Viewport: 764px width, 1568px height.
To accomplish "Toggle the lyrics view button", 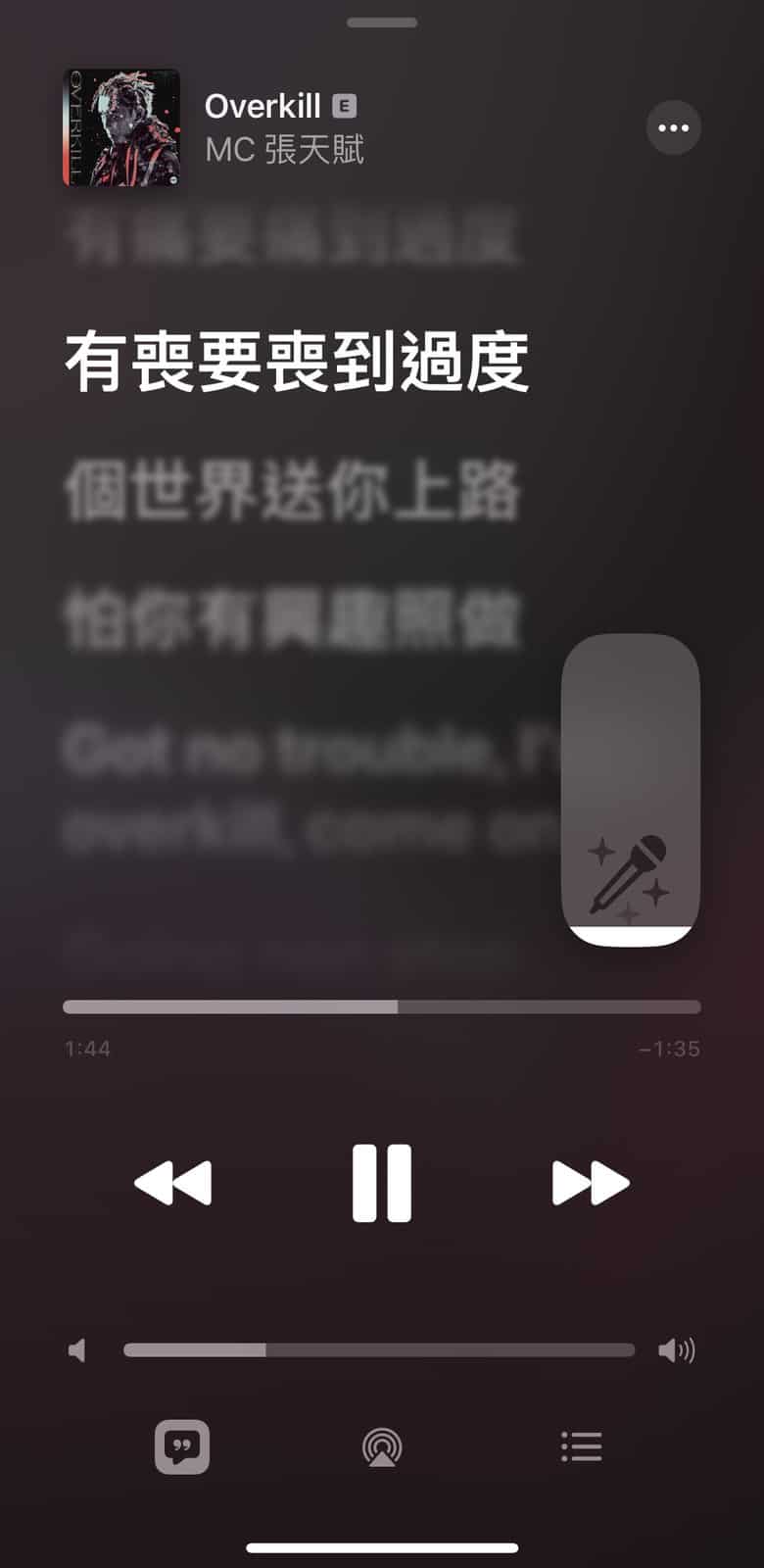I will (x=182, y=1446).
